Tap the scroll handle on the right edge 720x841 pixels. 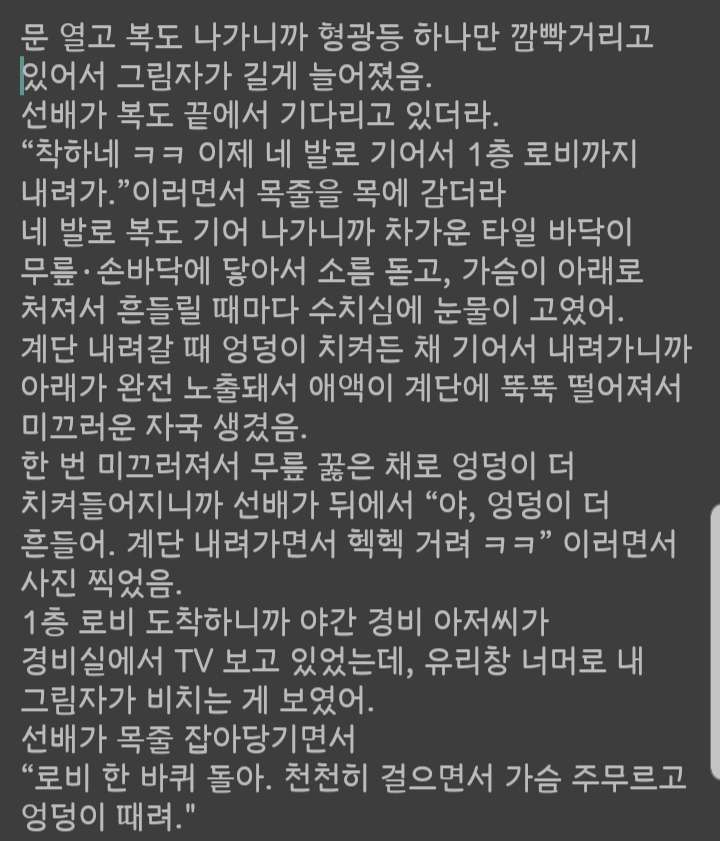715,642
